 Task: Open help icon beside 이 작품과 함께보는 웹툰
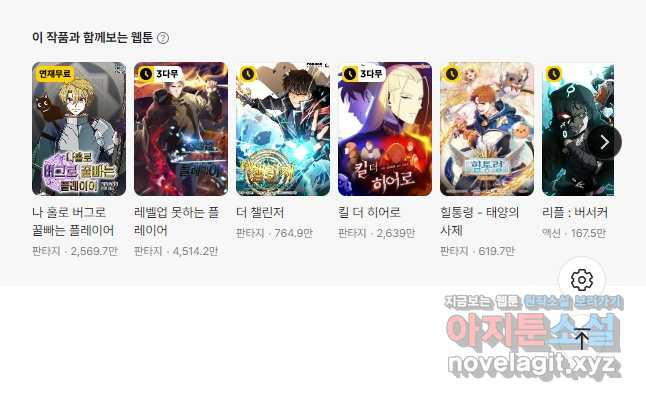163,38
